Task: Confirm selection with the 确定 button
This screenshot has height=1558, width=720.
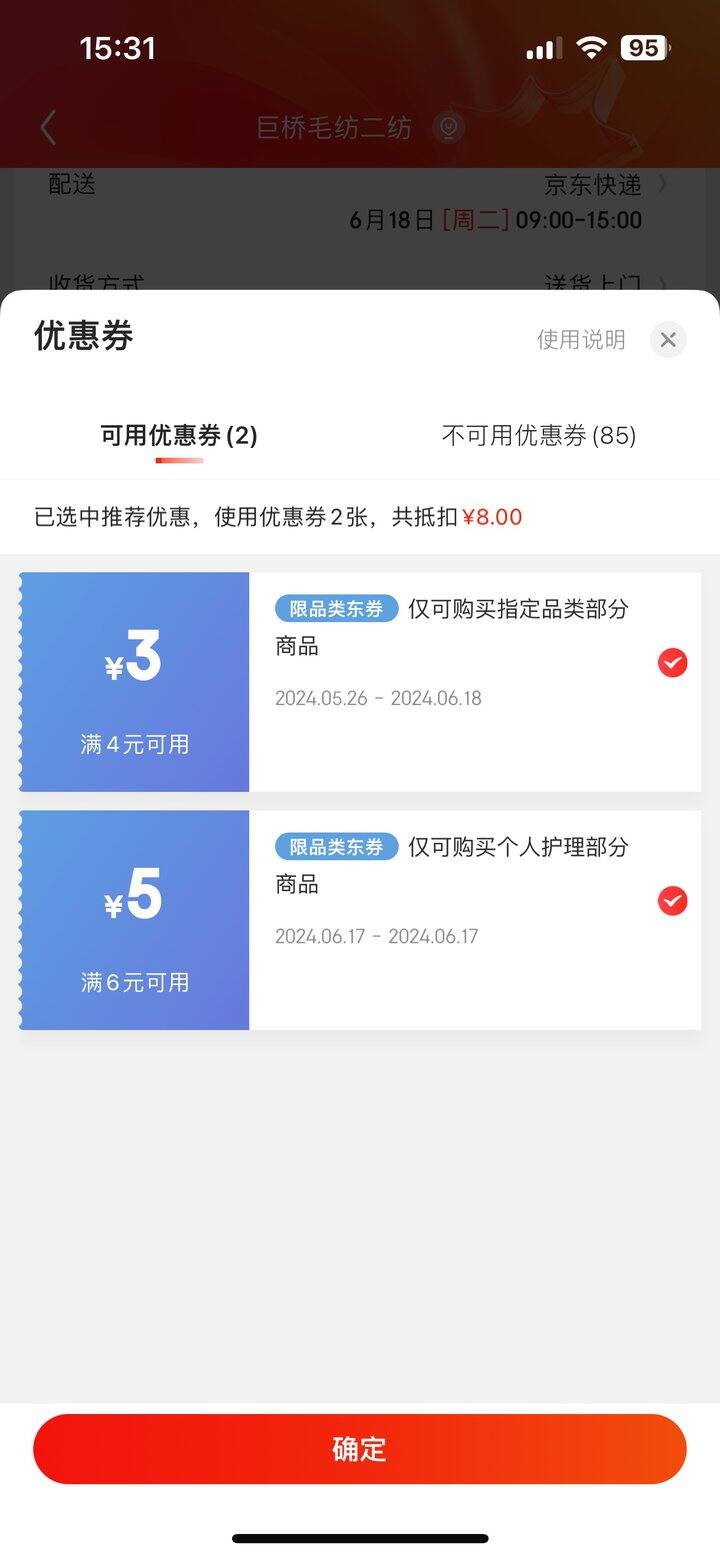Action: pos(360,1449)
